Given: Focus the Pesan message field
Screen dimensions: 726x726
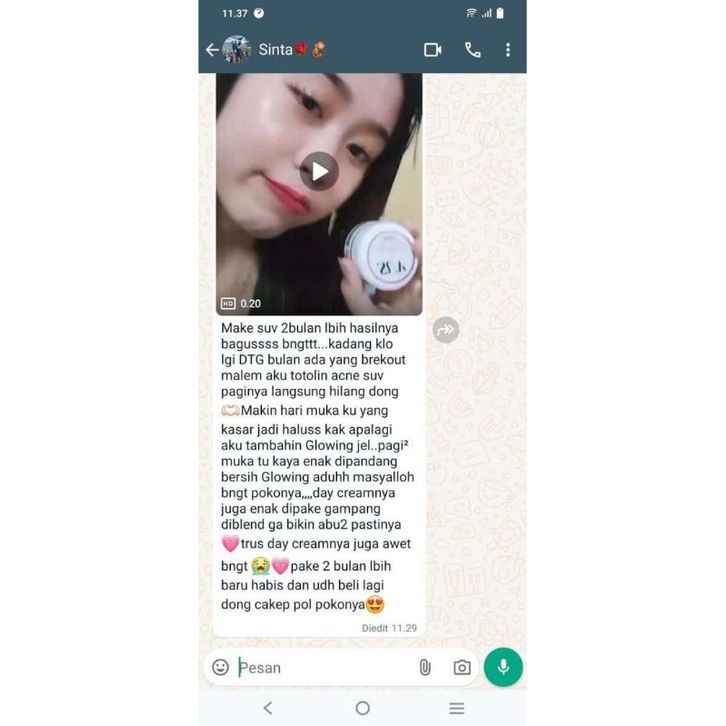Looking at the screenshot, I should pos(320,667).
